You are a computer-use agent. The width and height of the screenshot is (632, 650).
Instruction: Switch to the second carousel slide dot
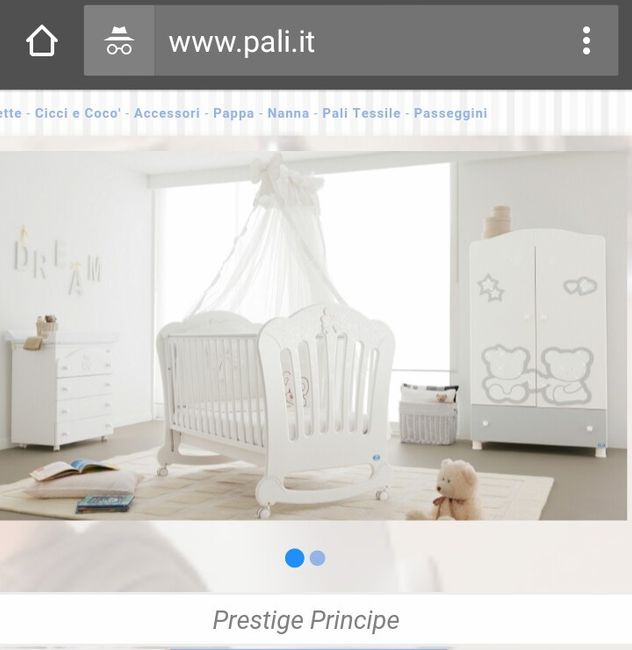click(x=317, y=558)
